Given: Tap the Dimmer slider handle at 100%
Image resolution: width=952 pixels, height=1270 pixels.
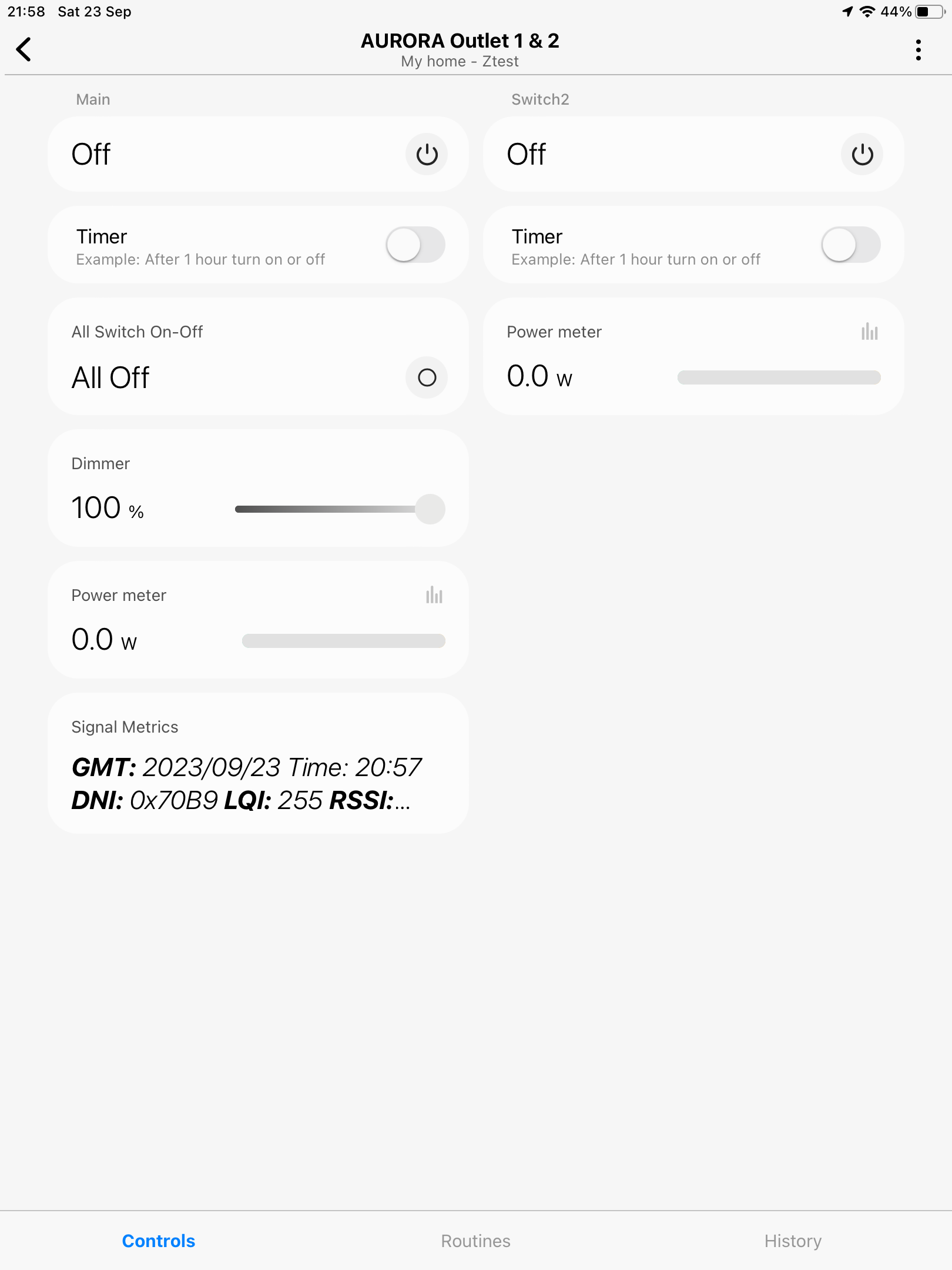Looking at the screenshot, I should 430,509.
